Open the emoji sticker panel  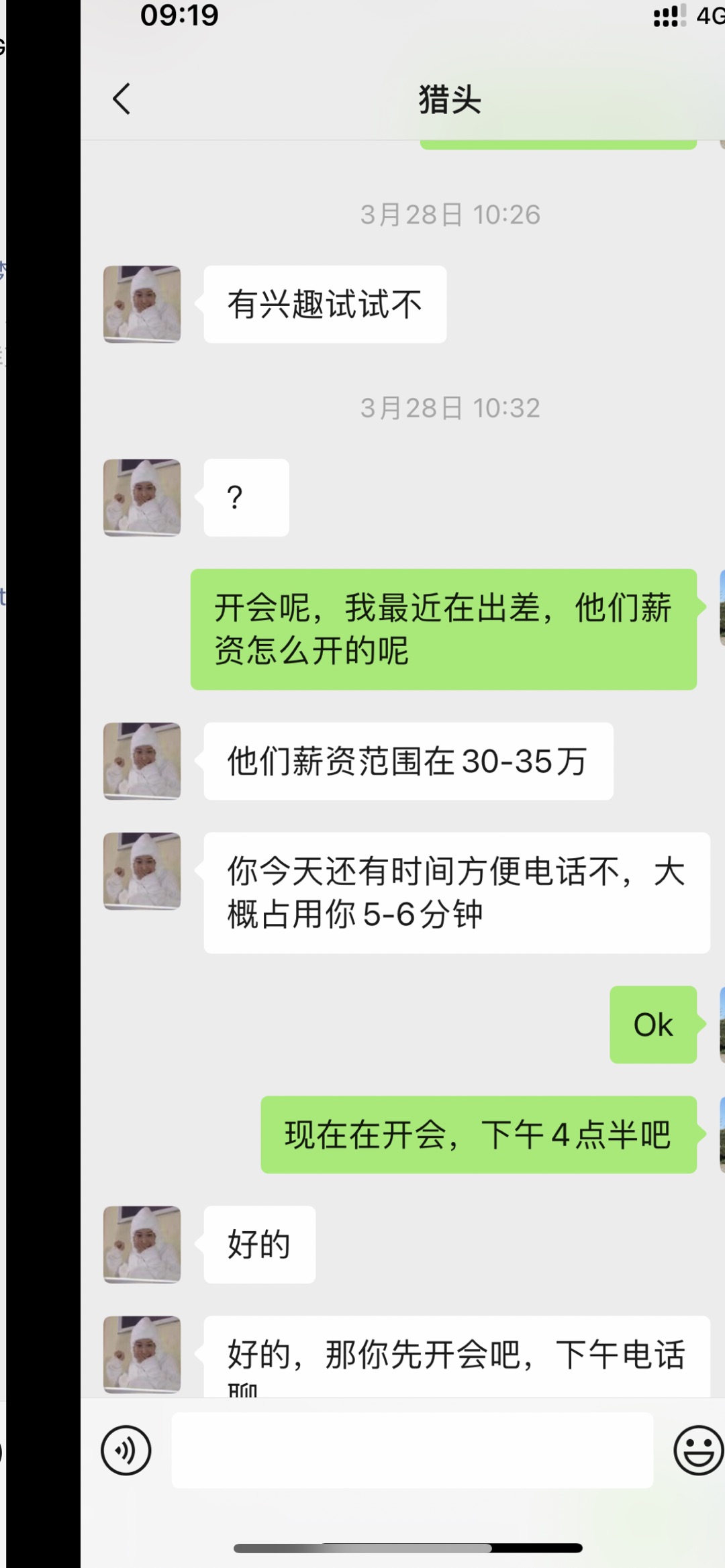(698, 1450)
